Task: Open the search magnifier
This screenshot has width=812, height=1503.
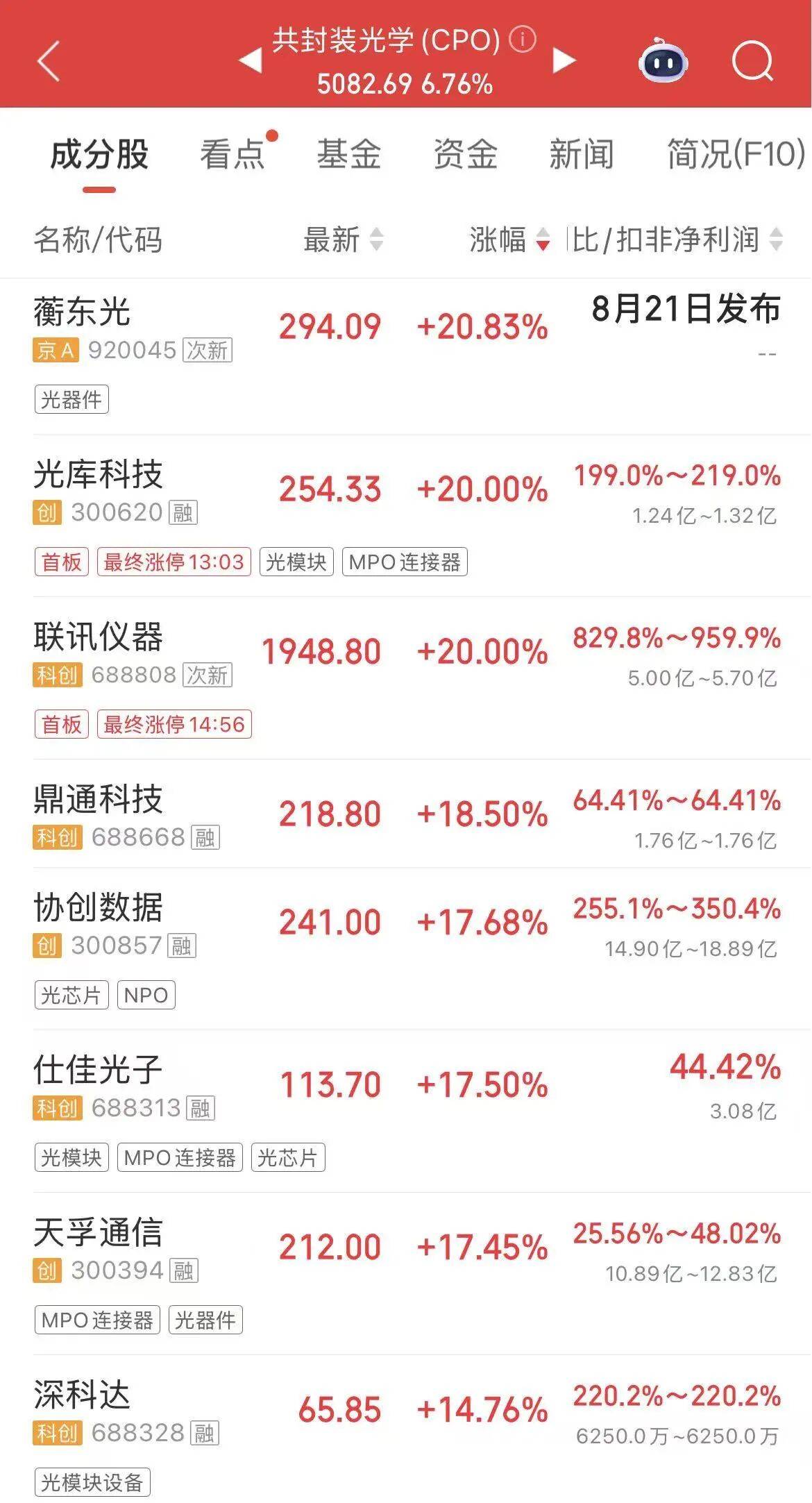Action: coord(753,61)
